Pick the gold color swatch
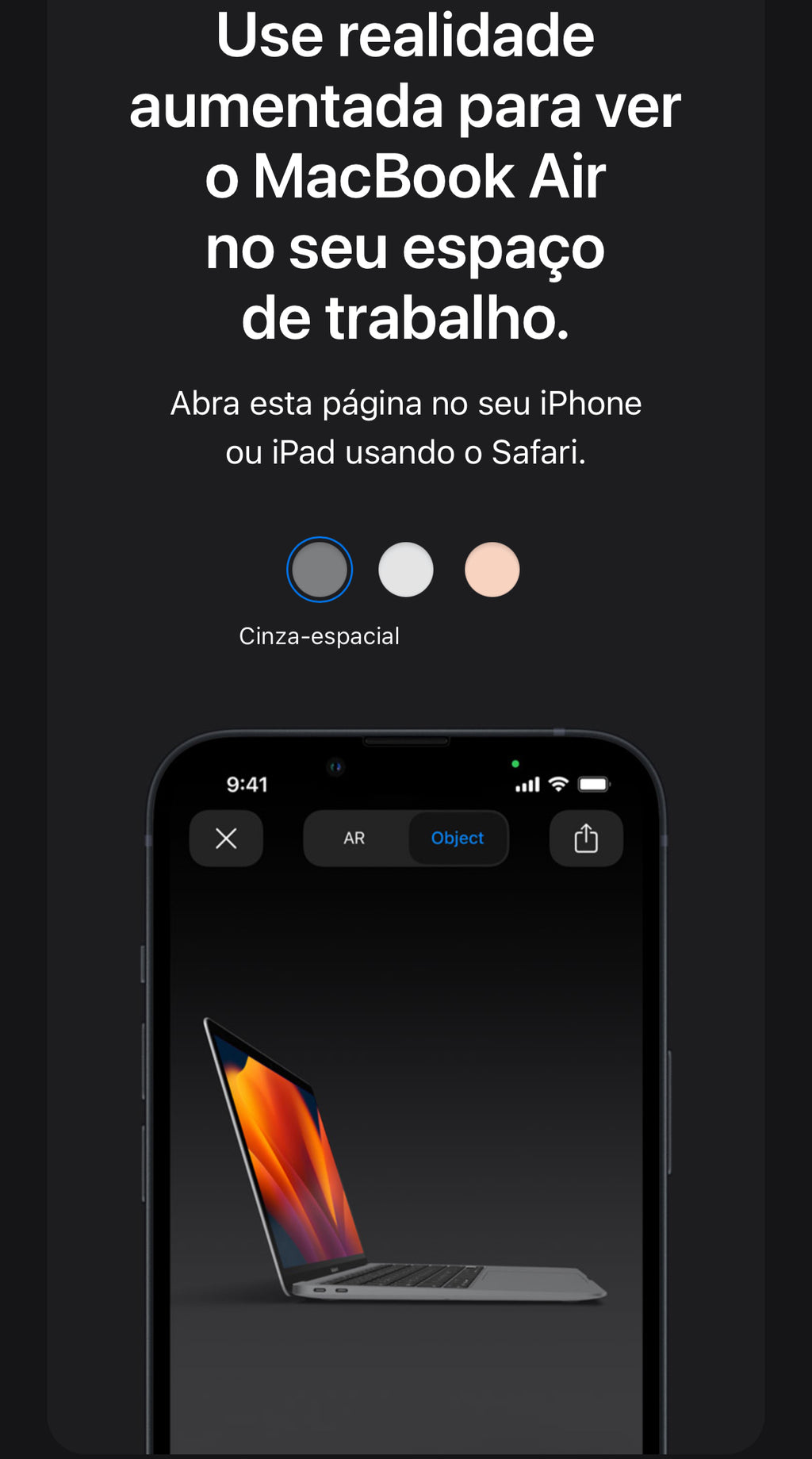 tap(492, 570)
